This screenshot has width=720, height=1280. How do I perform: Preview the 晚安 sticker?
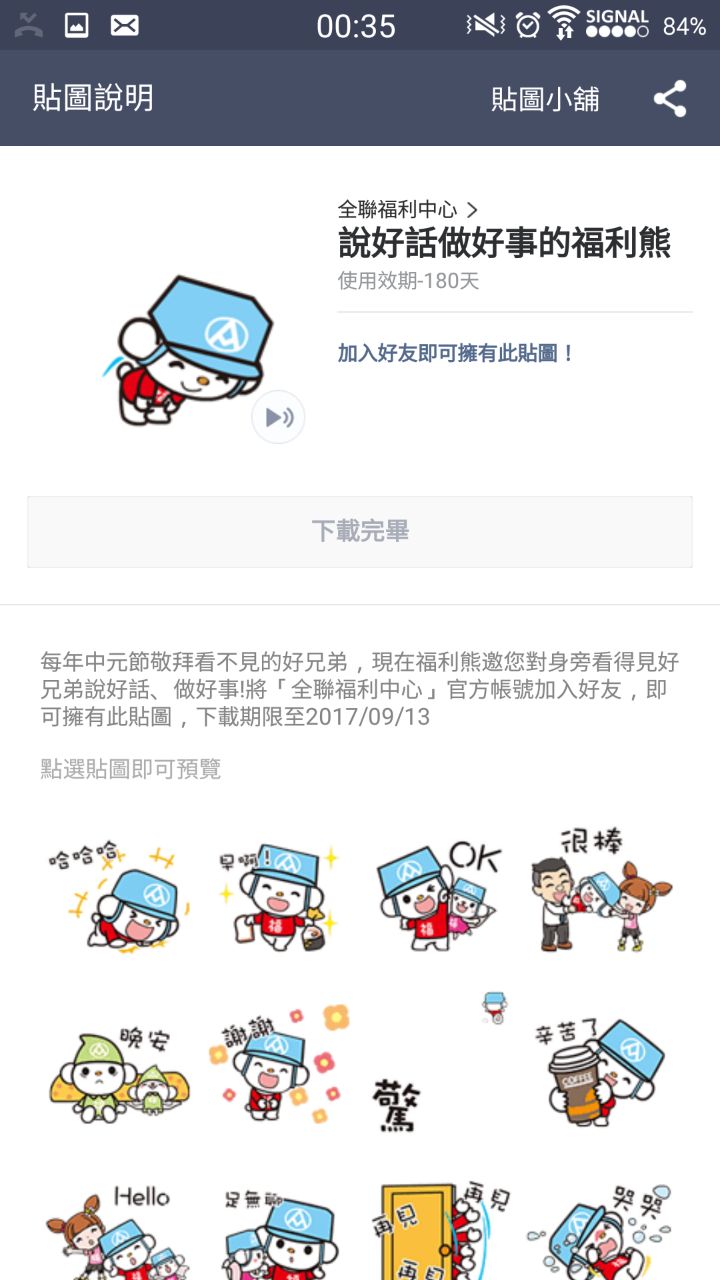(x=120, y=1070)
